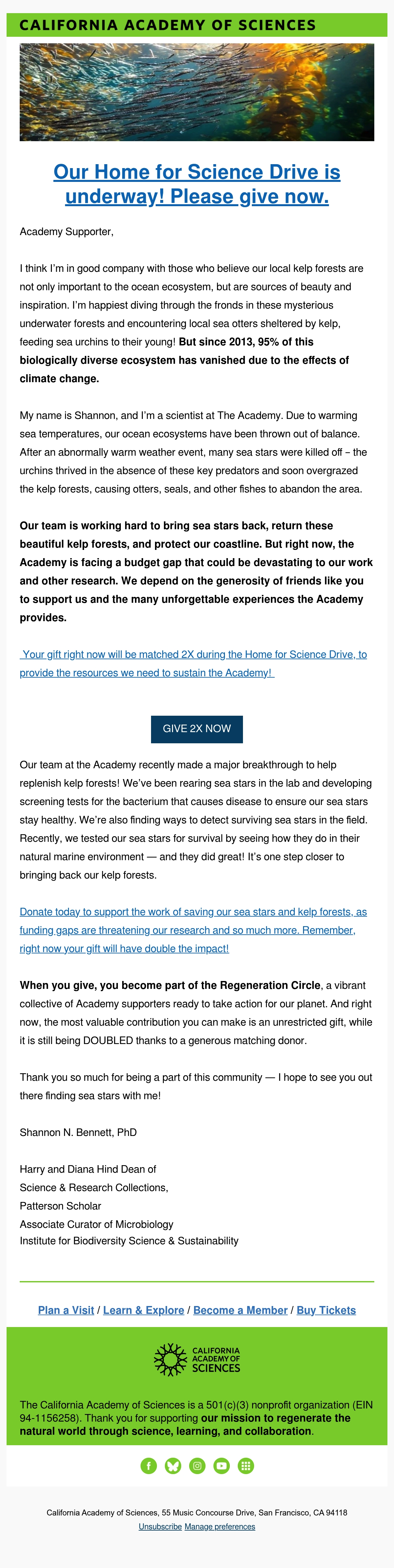Open the YouTube channel icon
394x1568 pixels.
pos(222,1466)
